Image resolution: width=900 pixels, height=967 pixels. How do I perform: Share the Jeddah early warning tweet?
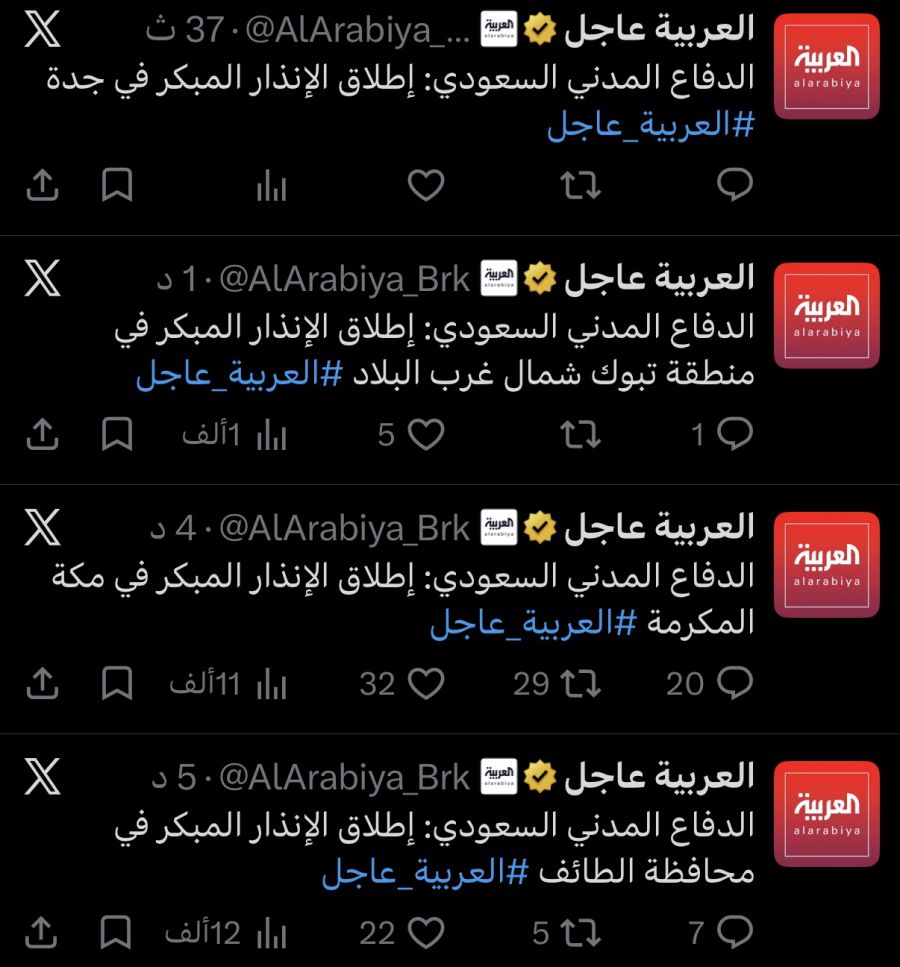click(43, 185)
